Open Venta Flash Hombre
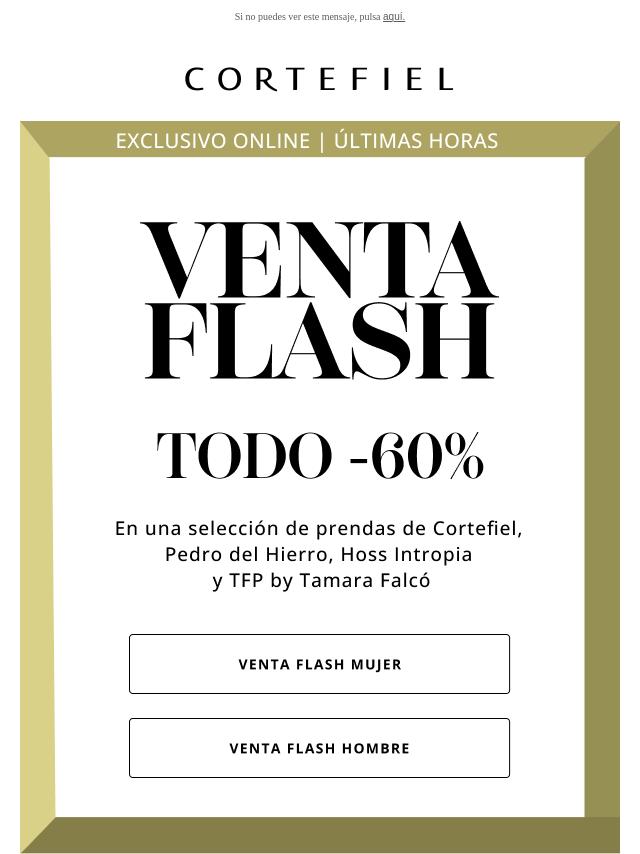This screenshot has width=640, height=854. point(319,748)
